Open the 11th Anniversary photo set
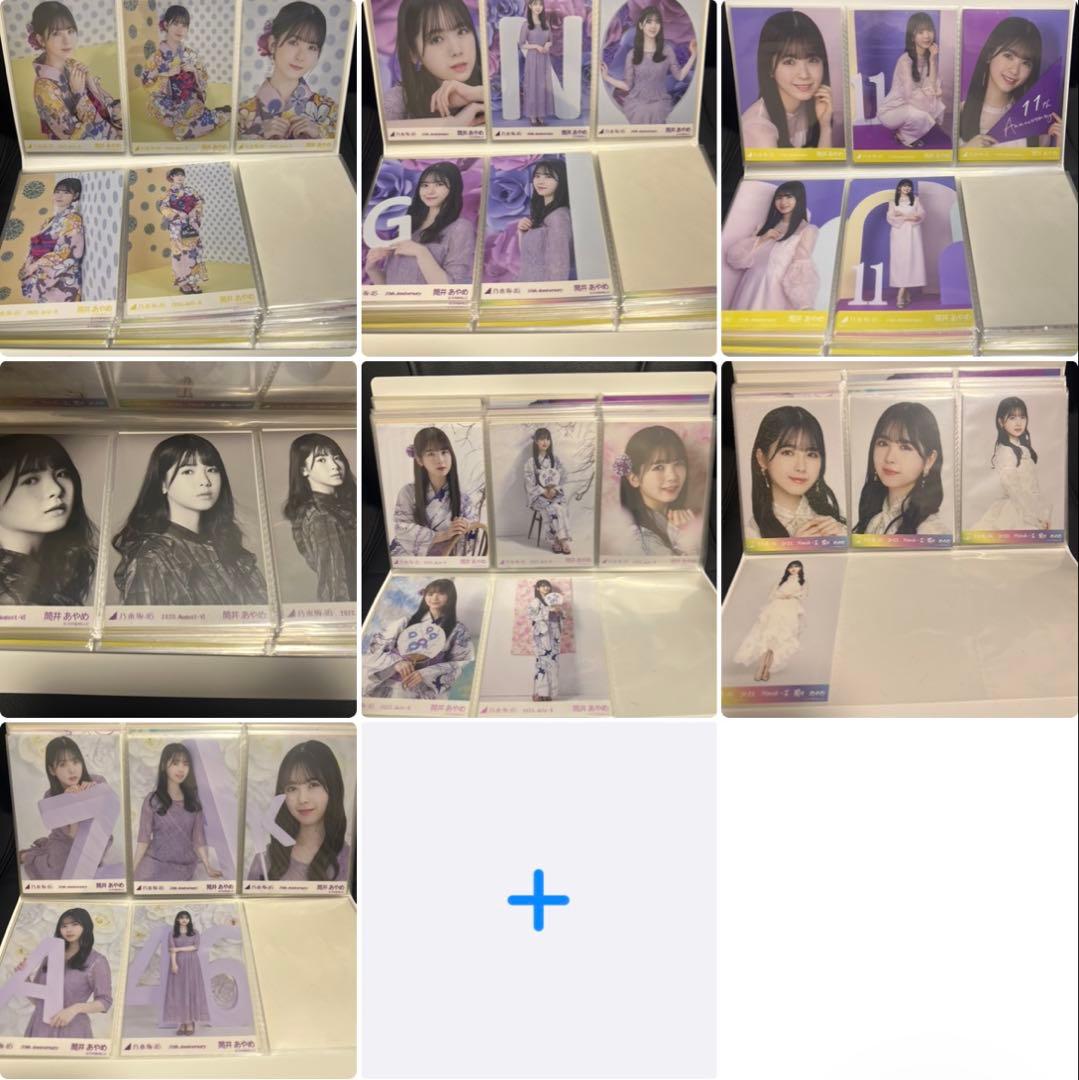 [x=899, y=177]
